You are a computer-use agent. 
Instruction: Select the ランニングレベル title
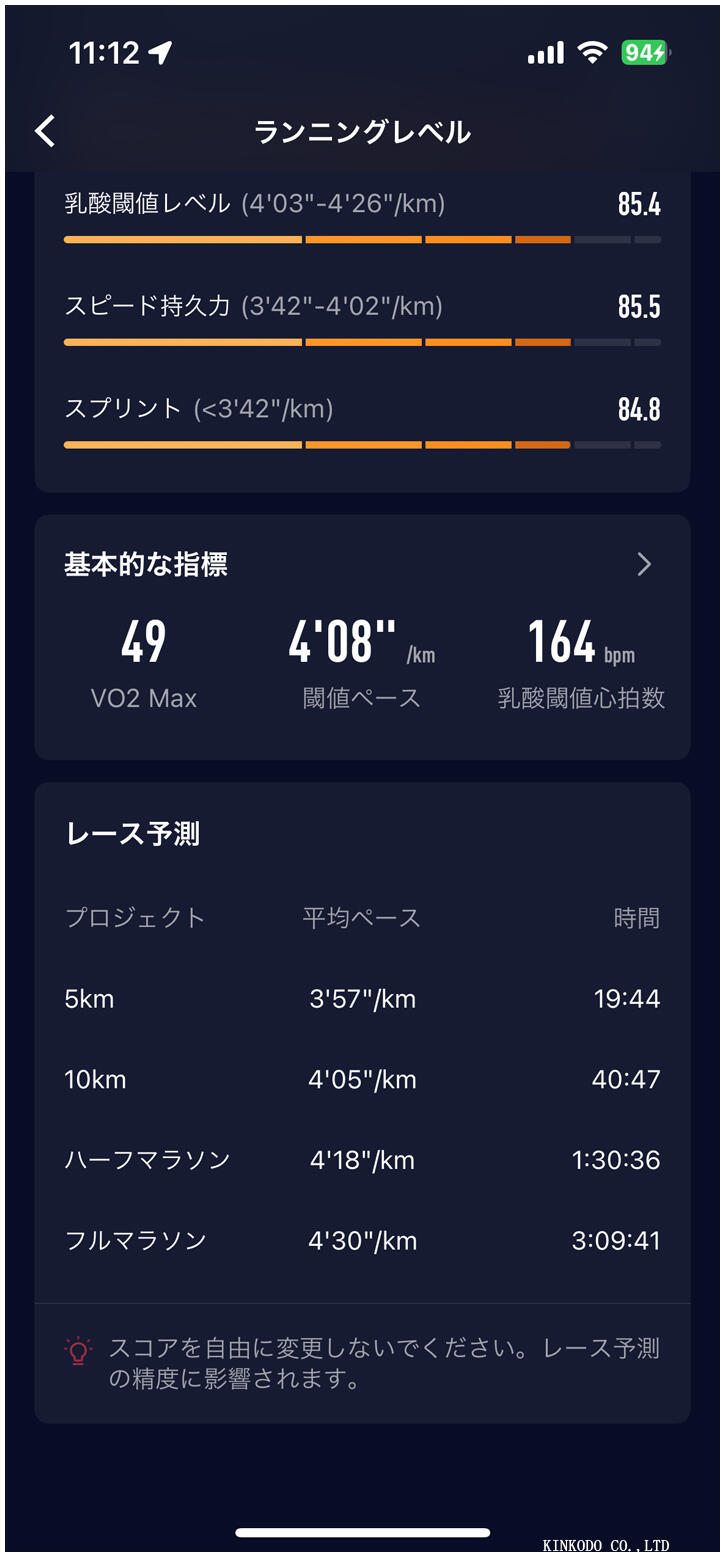click(x=362, y=131)
